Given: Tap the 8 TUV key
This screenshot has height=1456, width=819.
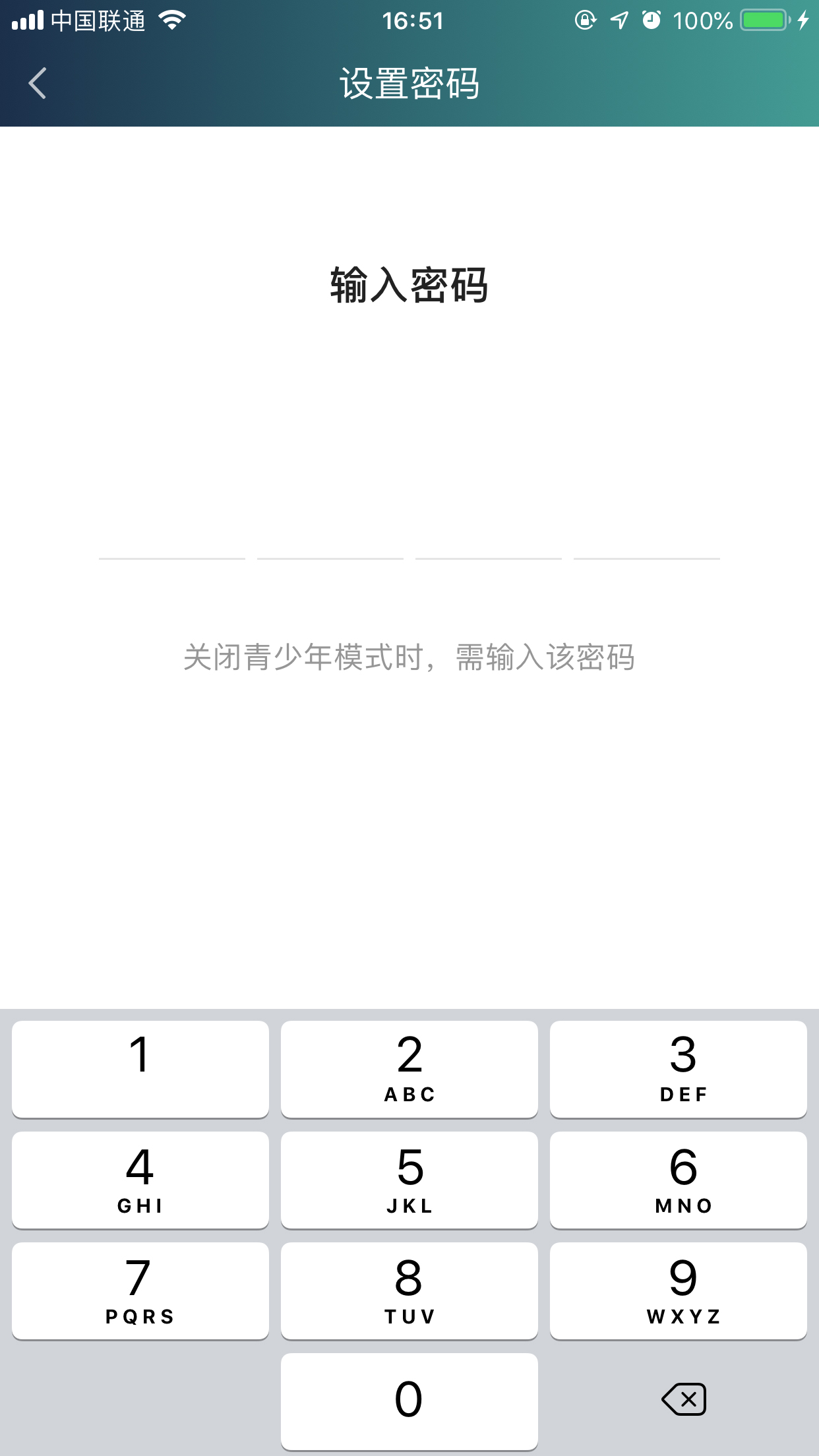Looking at the screenshot, I should tap(409, 1290).
